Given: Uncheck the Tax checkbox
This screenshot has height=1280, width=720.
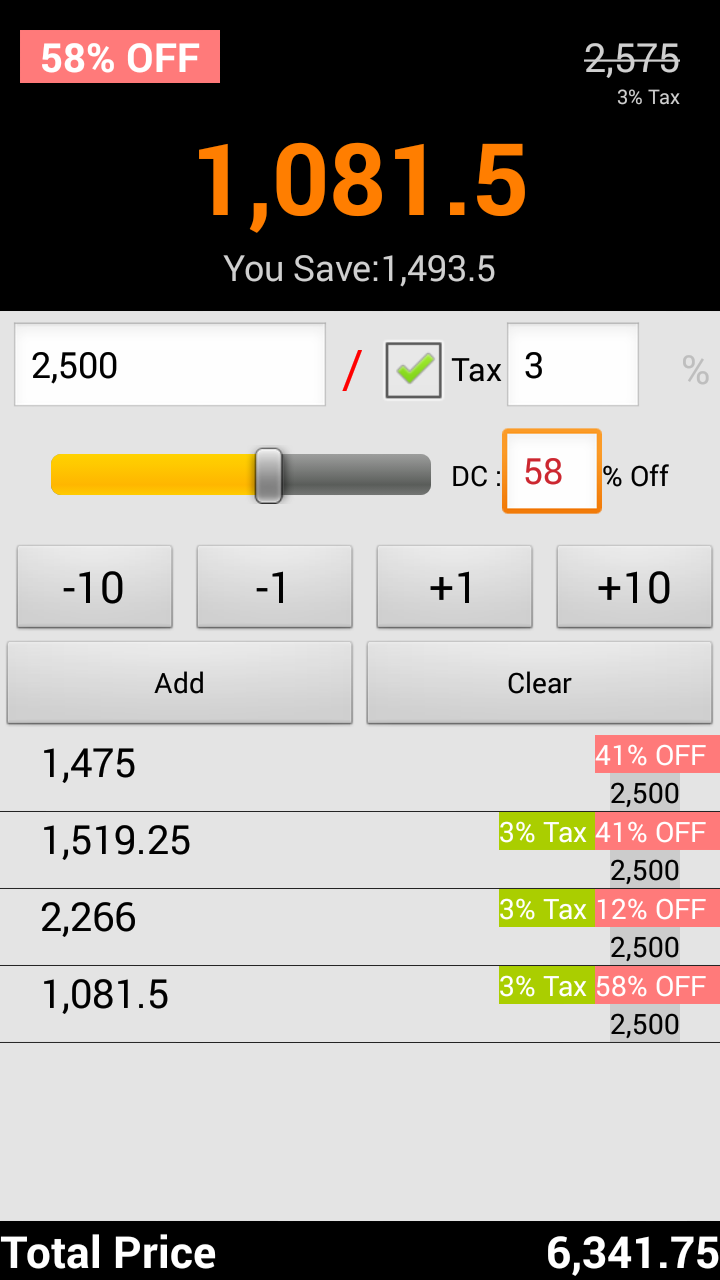Looking at the screenshot, I should 413,370.
